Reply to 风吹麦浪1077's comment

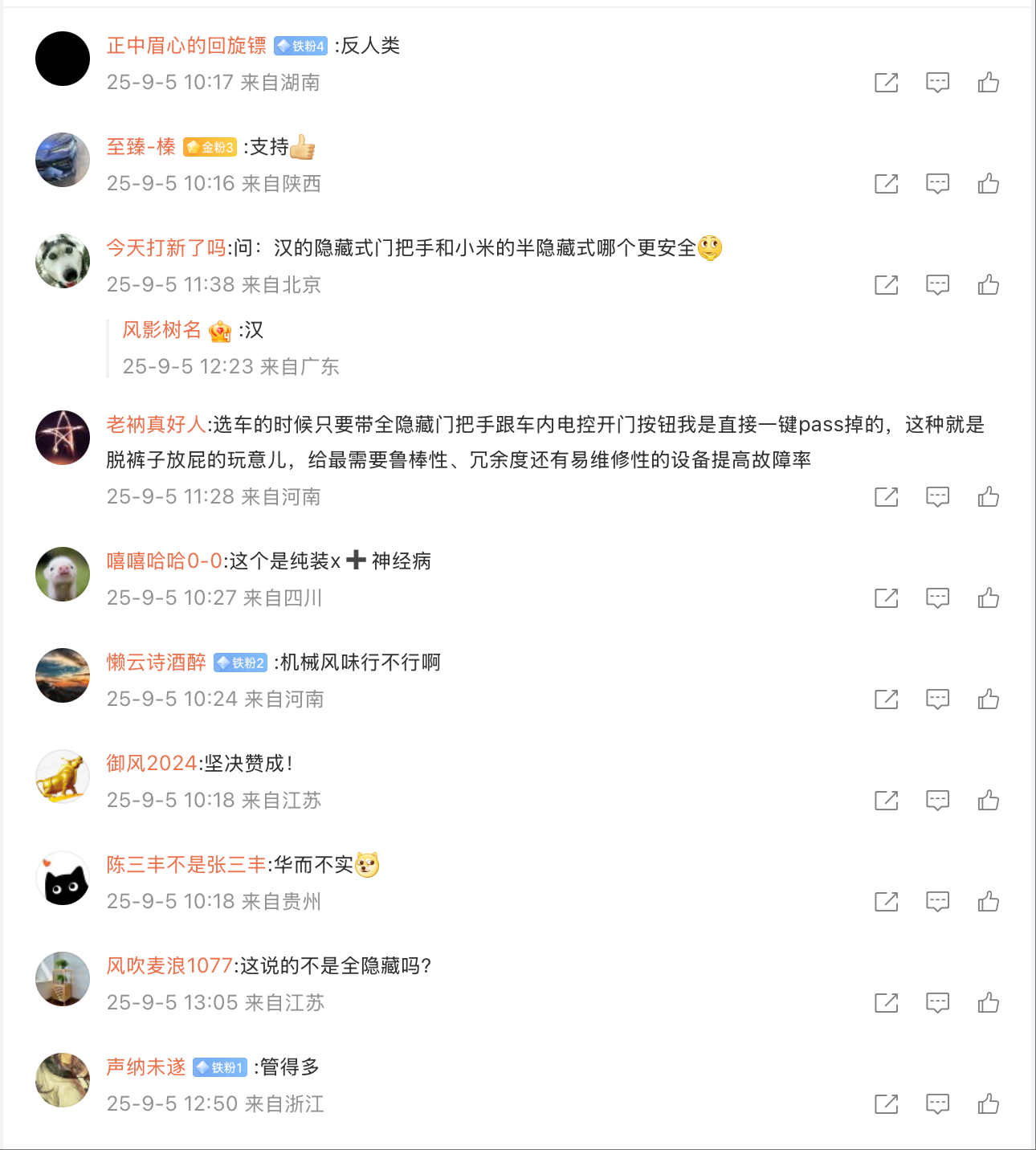coord(937,1002)
